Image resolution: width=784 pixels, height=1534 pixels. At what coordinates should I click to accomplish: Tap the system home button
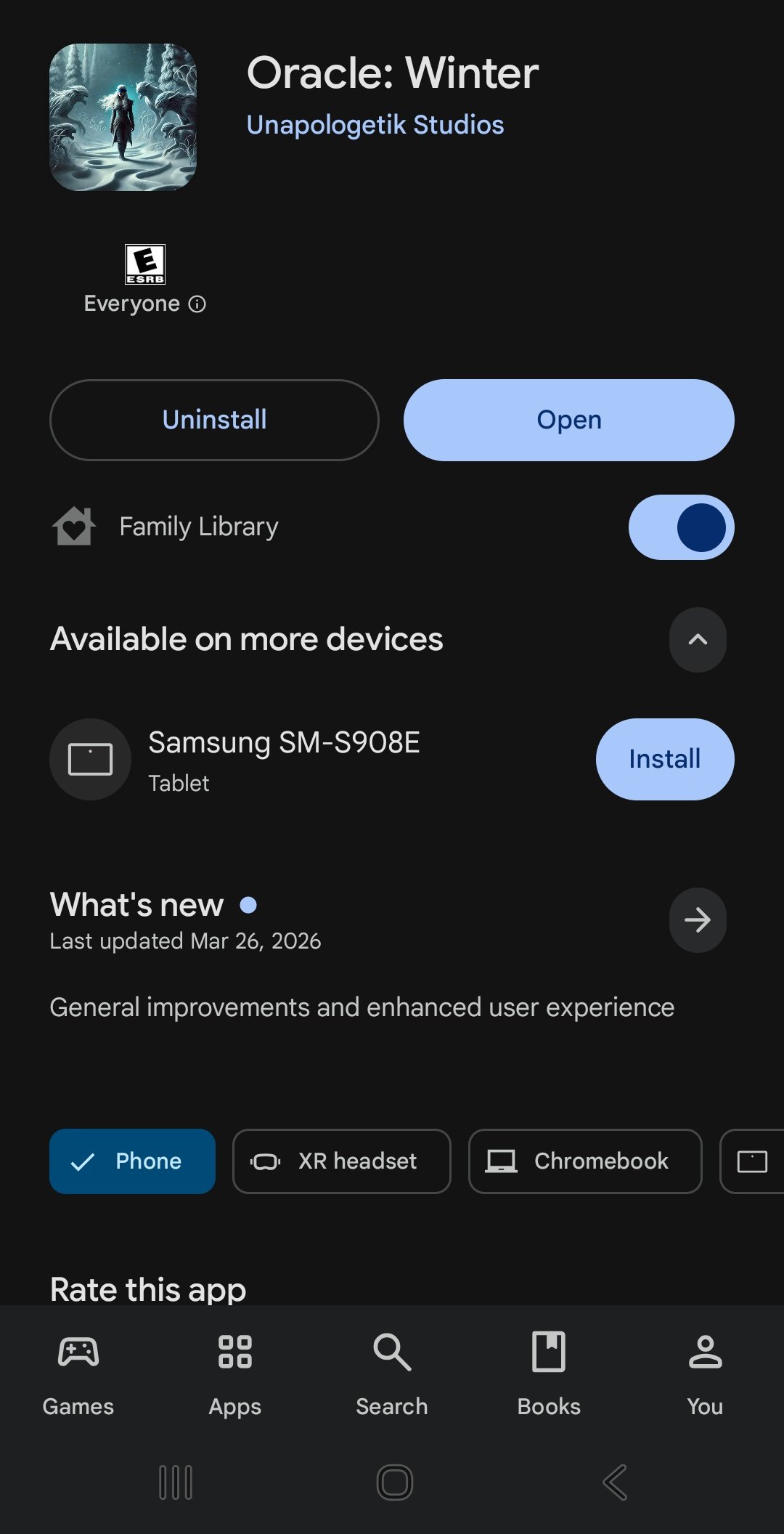394,1482
